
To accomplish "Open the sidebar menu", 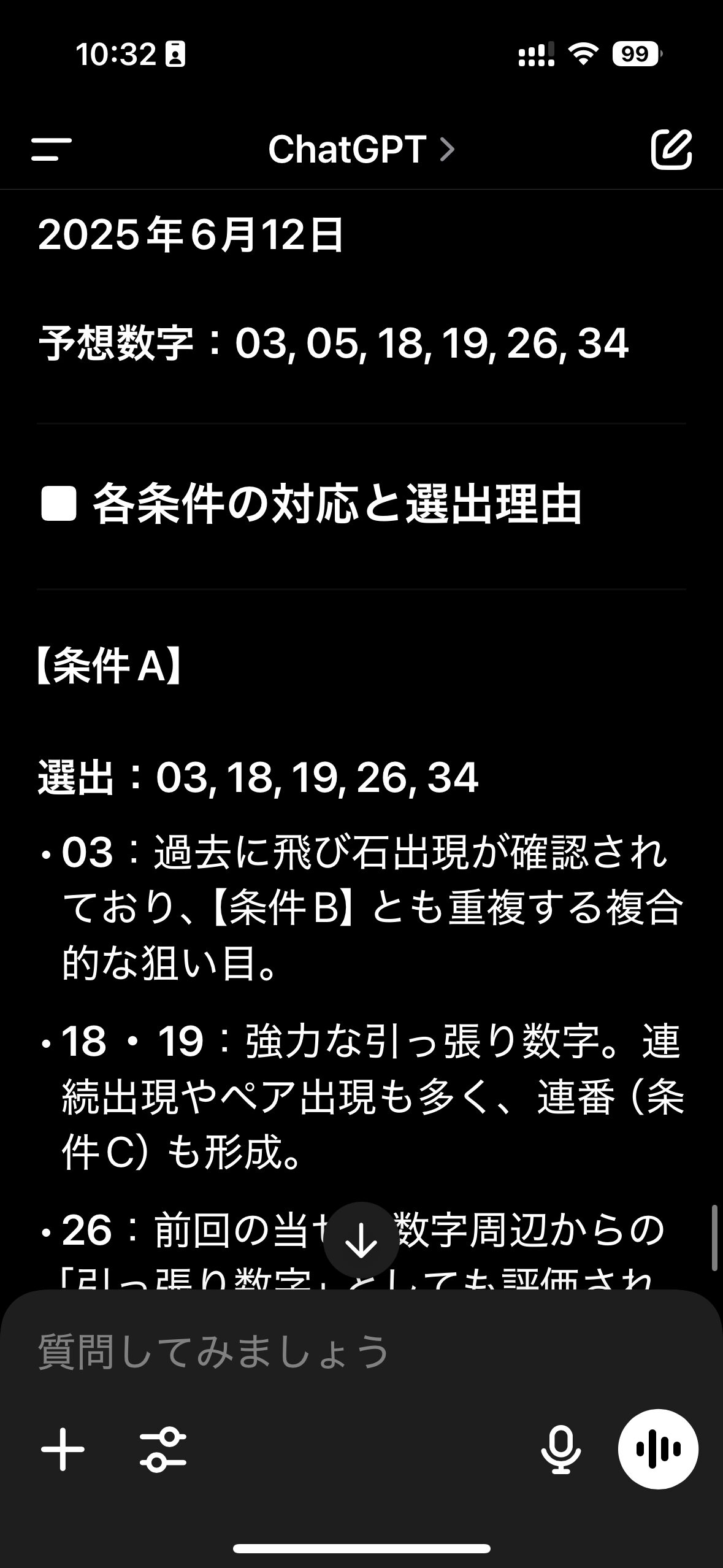I will [x=52, y=149].
